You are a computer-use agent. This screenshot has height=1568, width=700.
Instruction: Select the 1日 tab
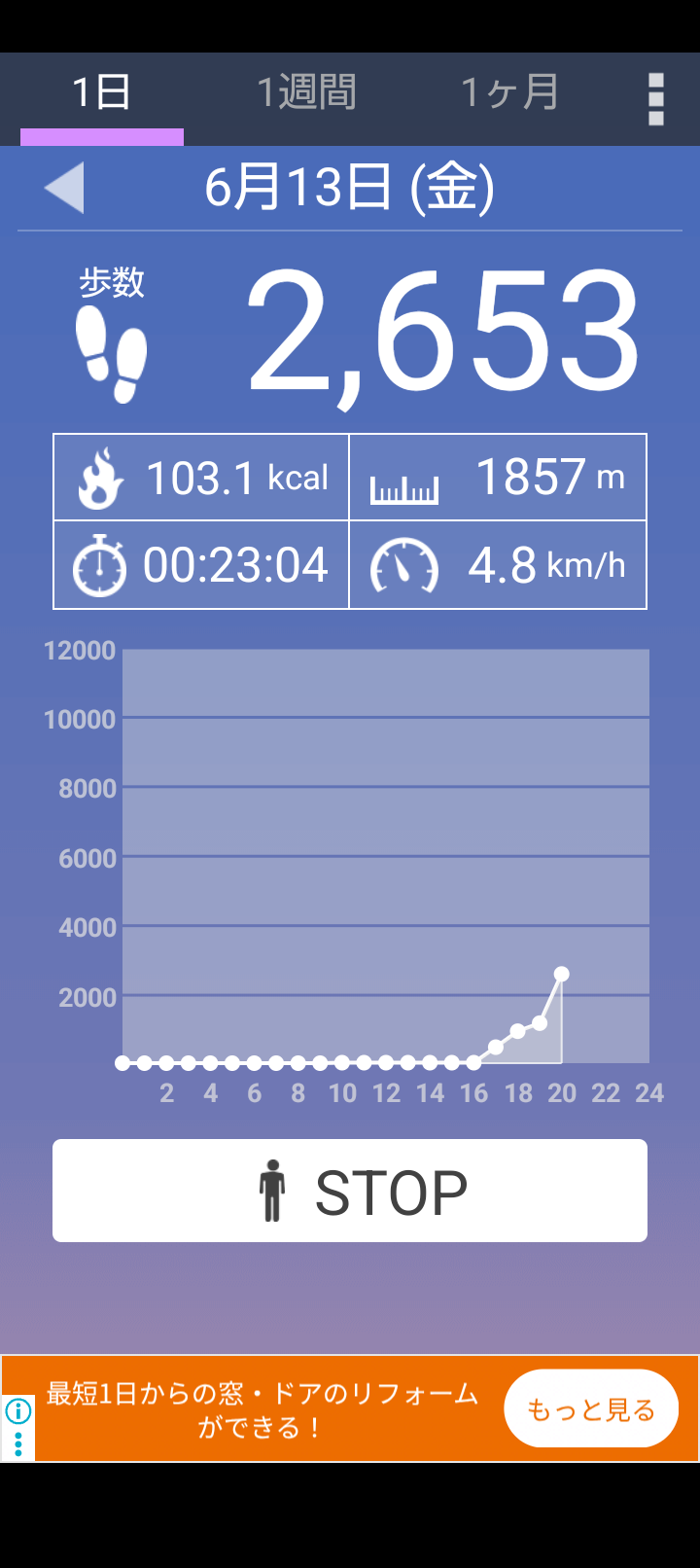pos(102,93)
